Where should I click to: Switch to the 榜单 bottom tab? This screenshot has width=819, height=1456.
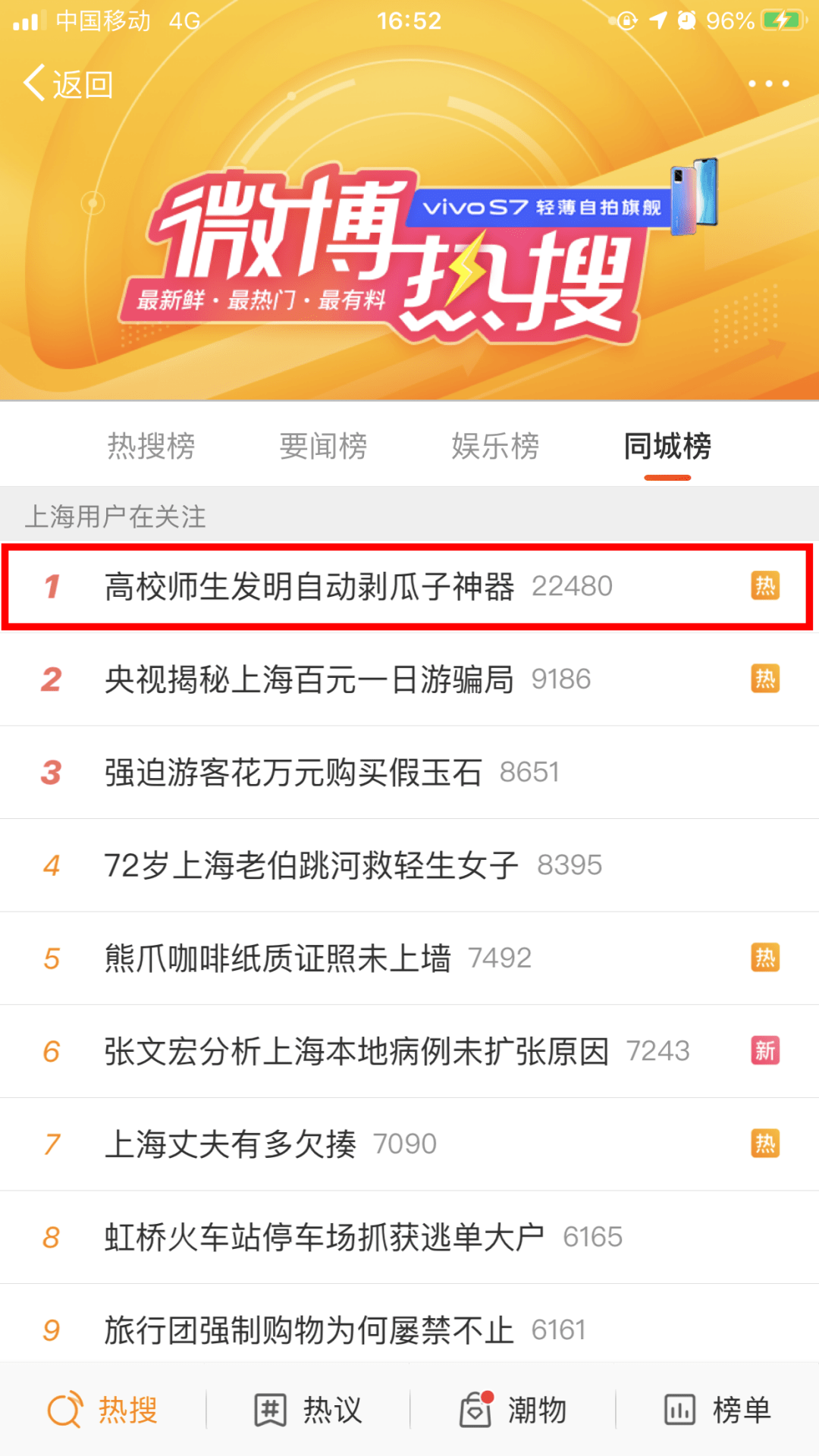click(x=717, y=1410)
